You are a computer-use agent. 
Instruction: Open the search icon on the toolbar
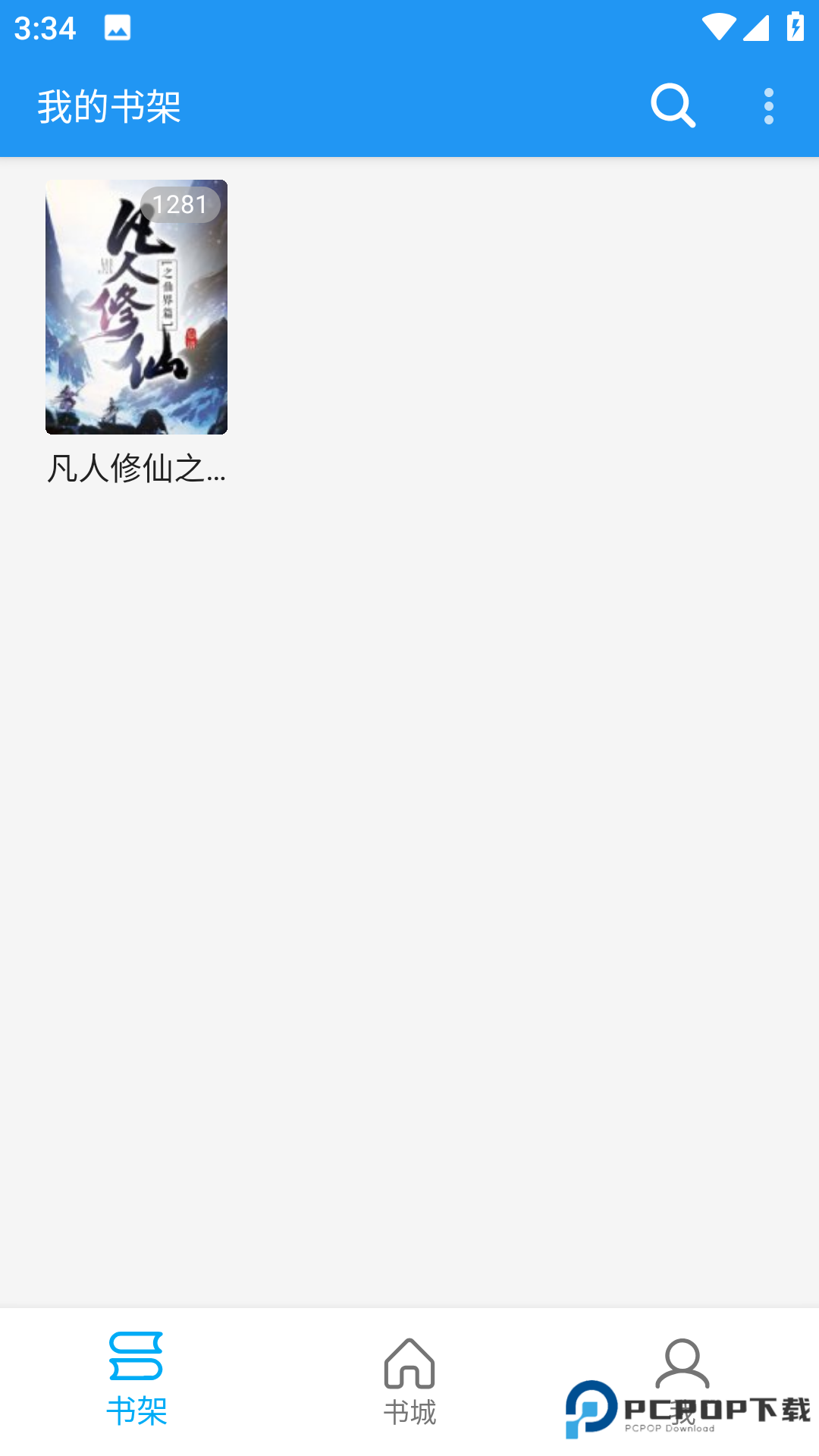pyautogui.click(x=673, y=106)
